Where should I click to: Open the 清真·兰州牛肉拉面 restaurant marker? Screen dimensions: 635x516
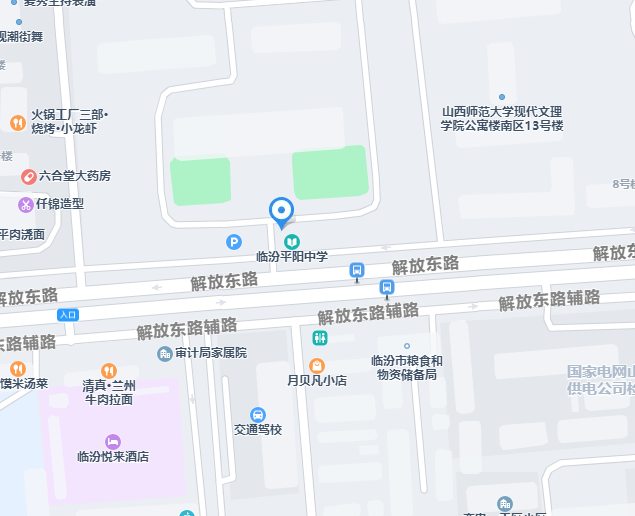(109, 371)
